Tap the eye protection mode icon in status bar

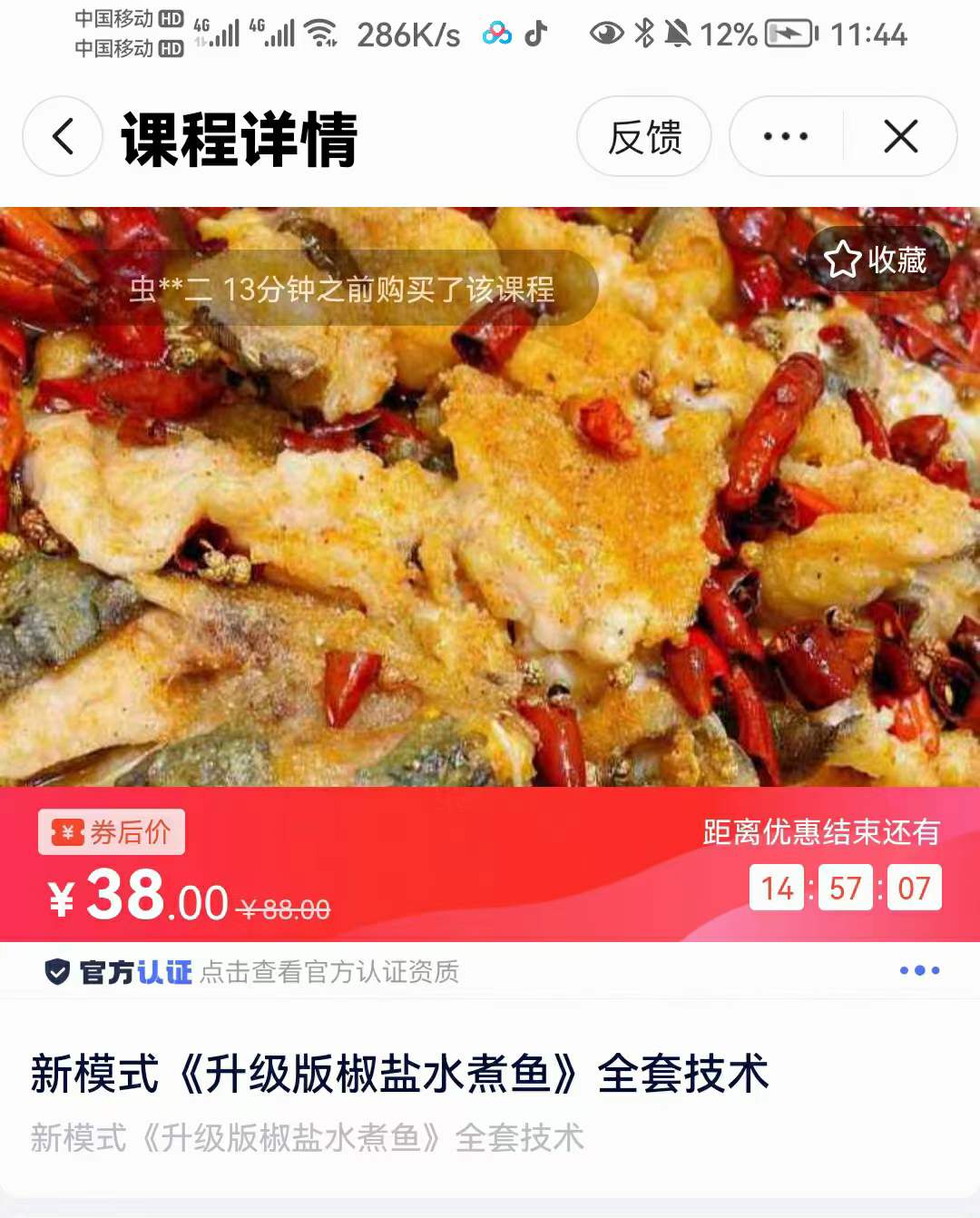pyautogui.click(x=606, y=34)
